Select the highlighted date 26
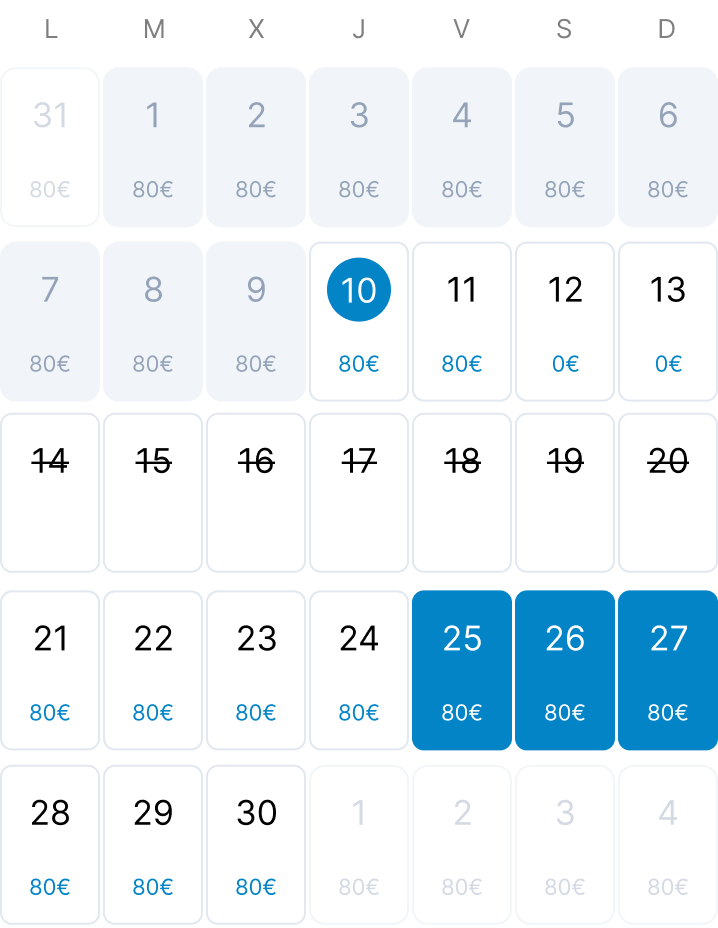 coord(564,670)
